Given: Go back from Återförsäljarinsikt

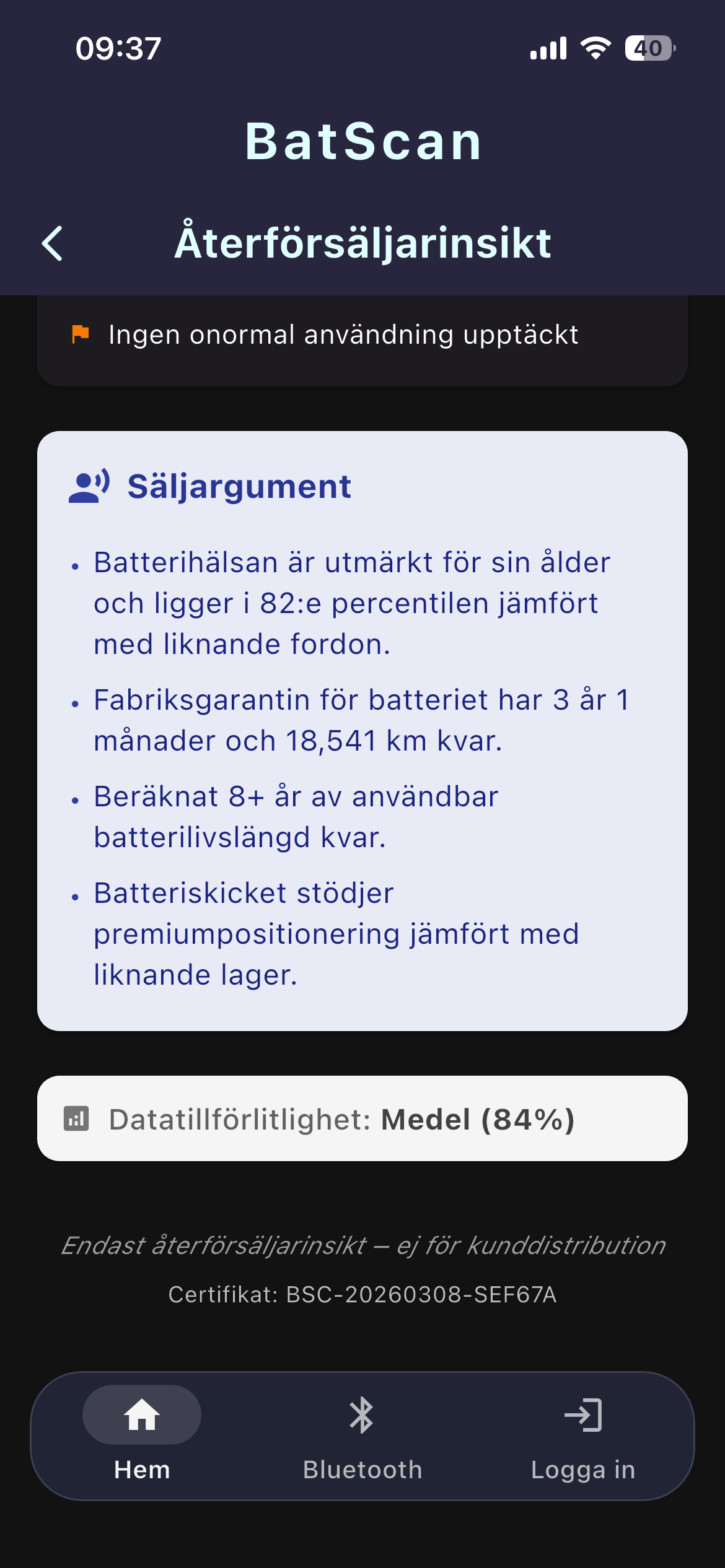Looking at the screenshot, I should click(53, 243).
